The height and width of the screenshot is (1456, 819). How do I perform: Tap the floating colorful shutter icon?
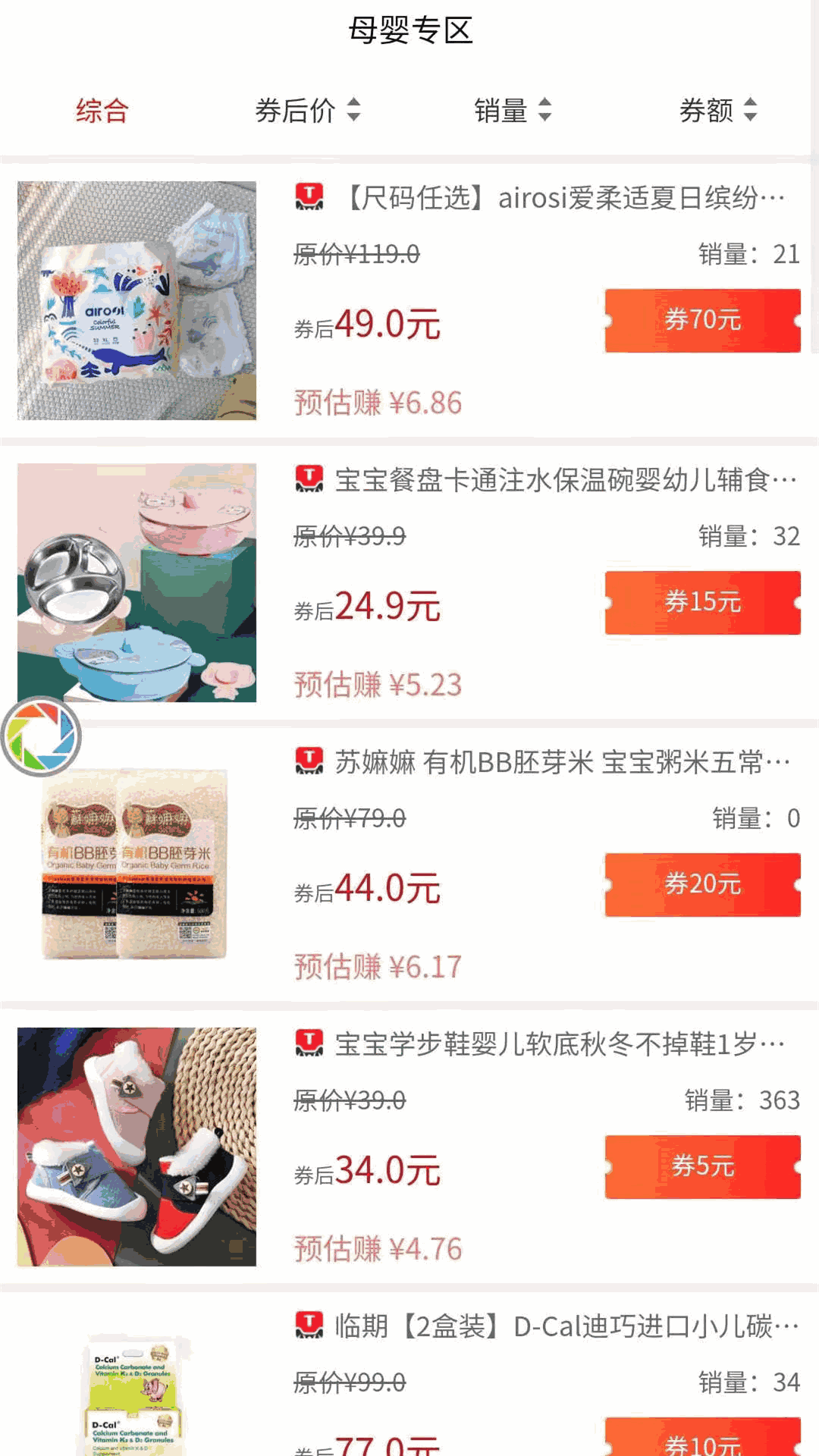point(41,736)
